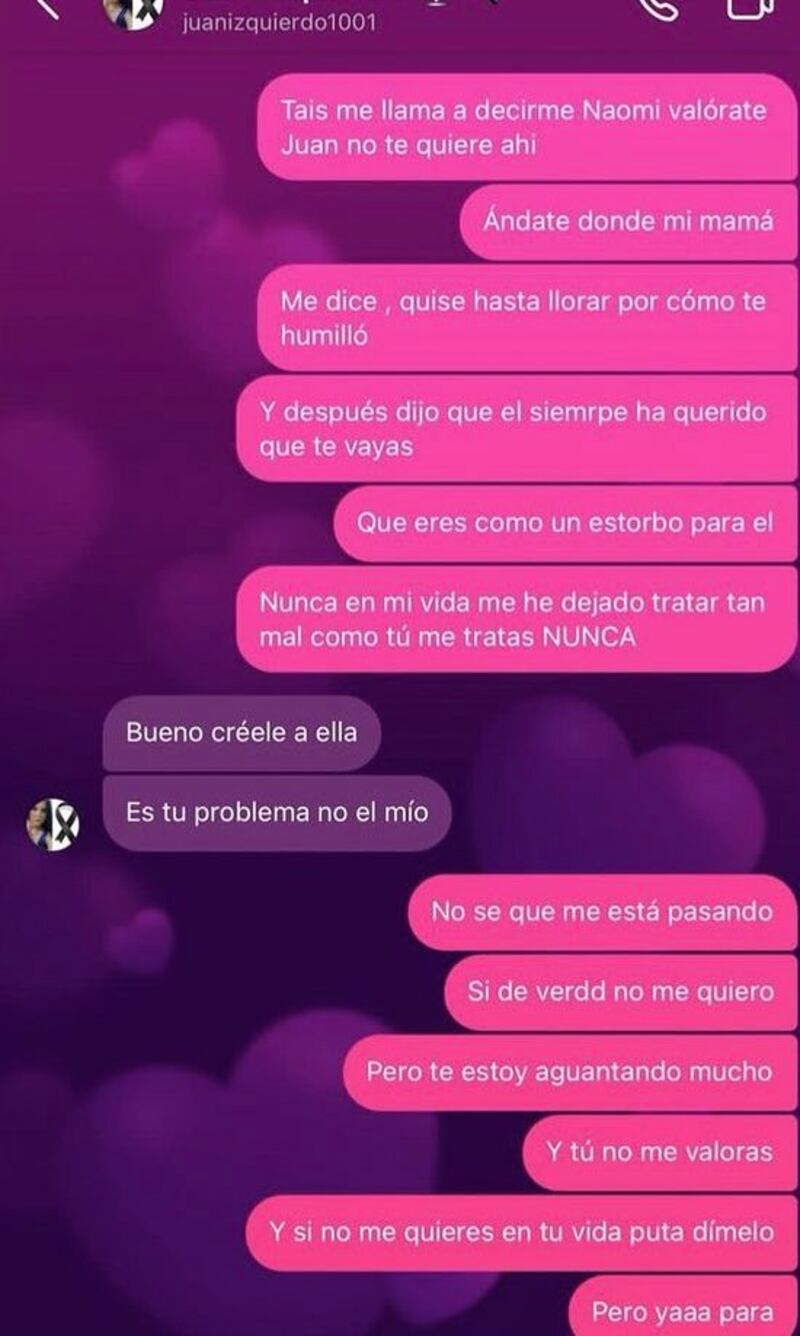
Task: Start a video call with juanizquierdo1001
Action: [746, 7]
